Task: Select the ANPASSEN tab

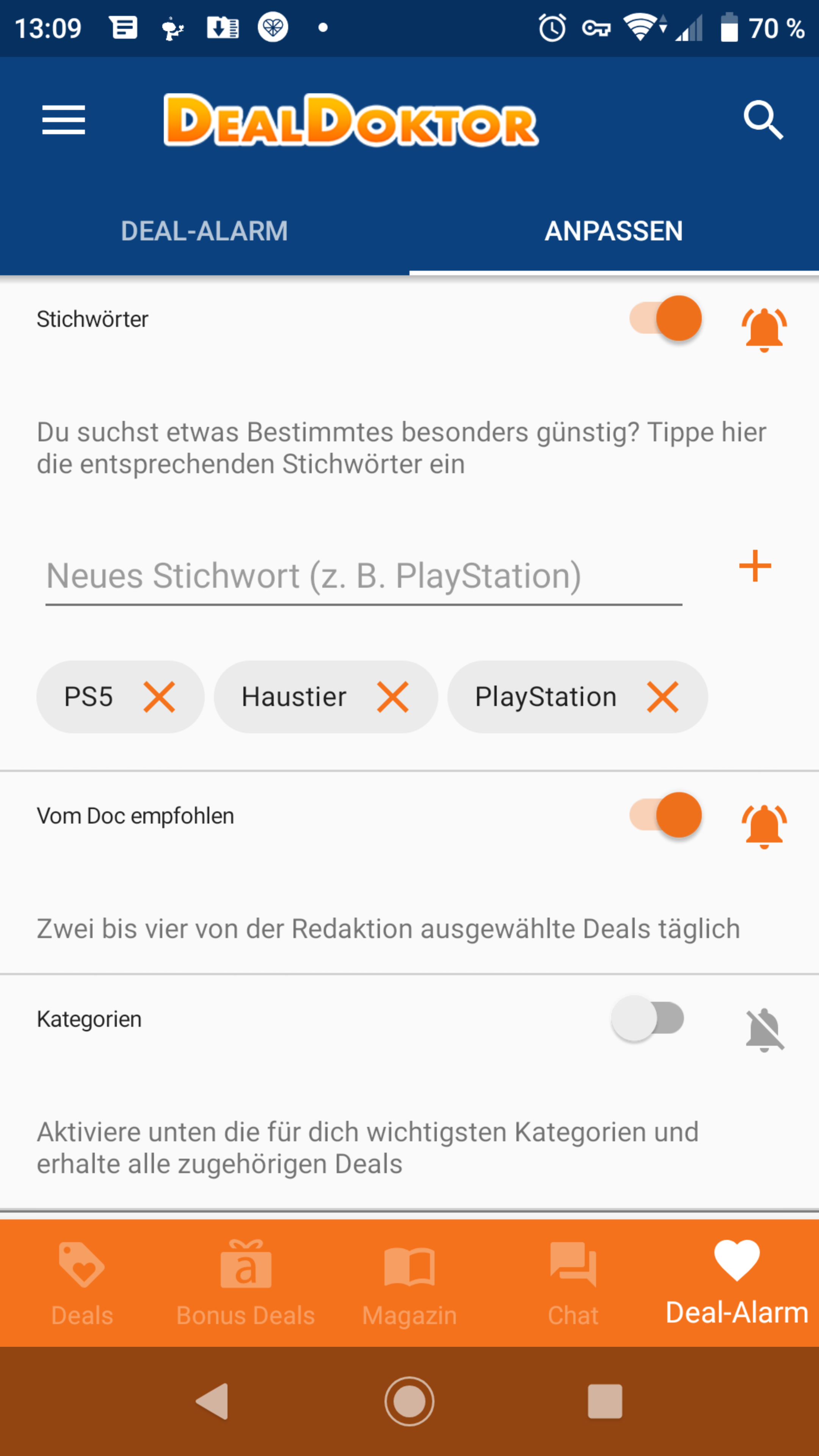Action: 614,231
